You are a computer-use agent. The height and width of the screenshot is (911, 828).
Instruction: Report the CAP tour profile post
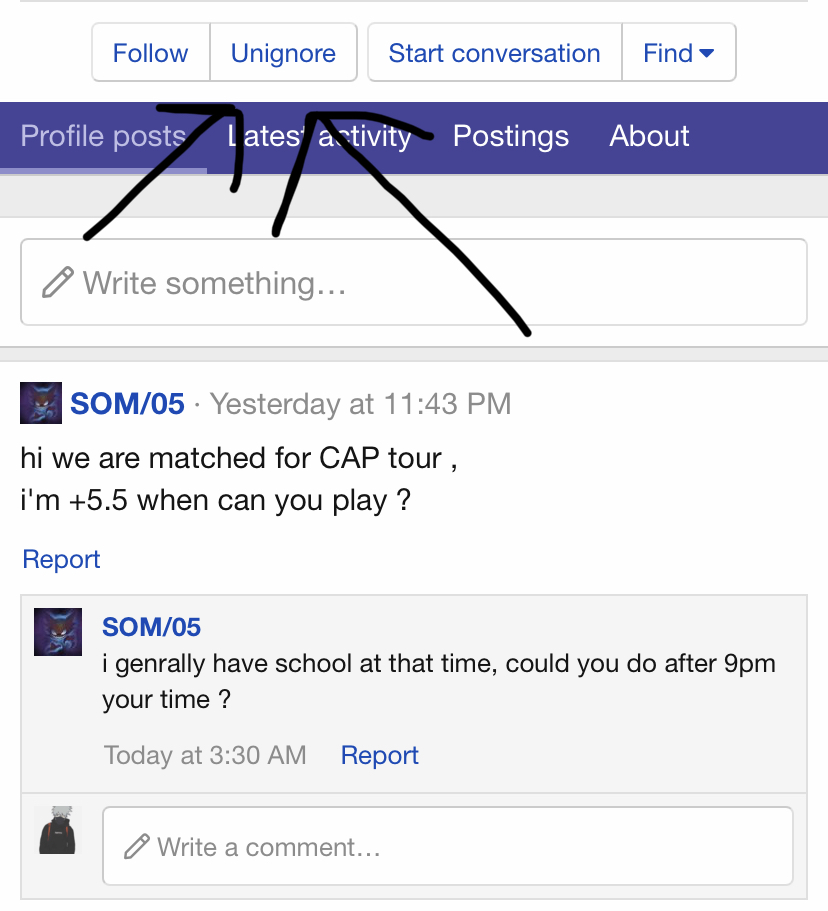(61, 559)
